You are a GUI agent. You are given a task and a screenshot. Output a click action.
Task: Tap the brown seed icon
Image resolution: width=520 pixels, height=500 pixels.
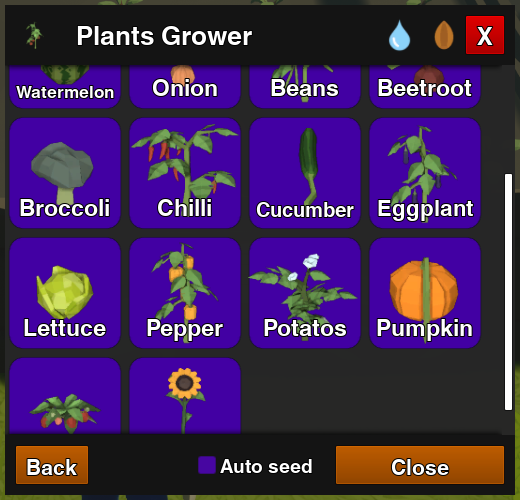[444, 35]
